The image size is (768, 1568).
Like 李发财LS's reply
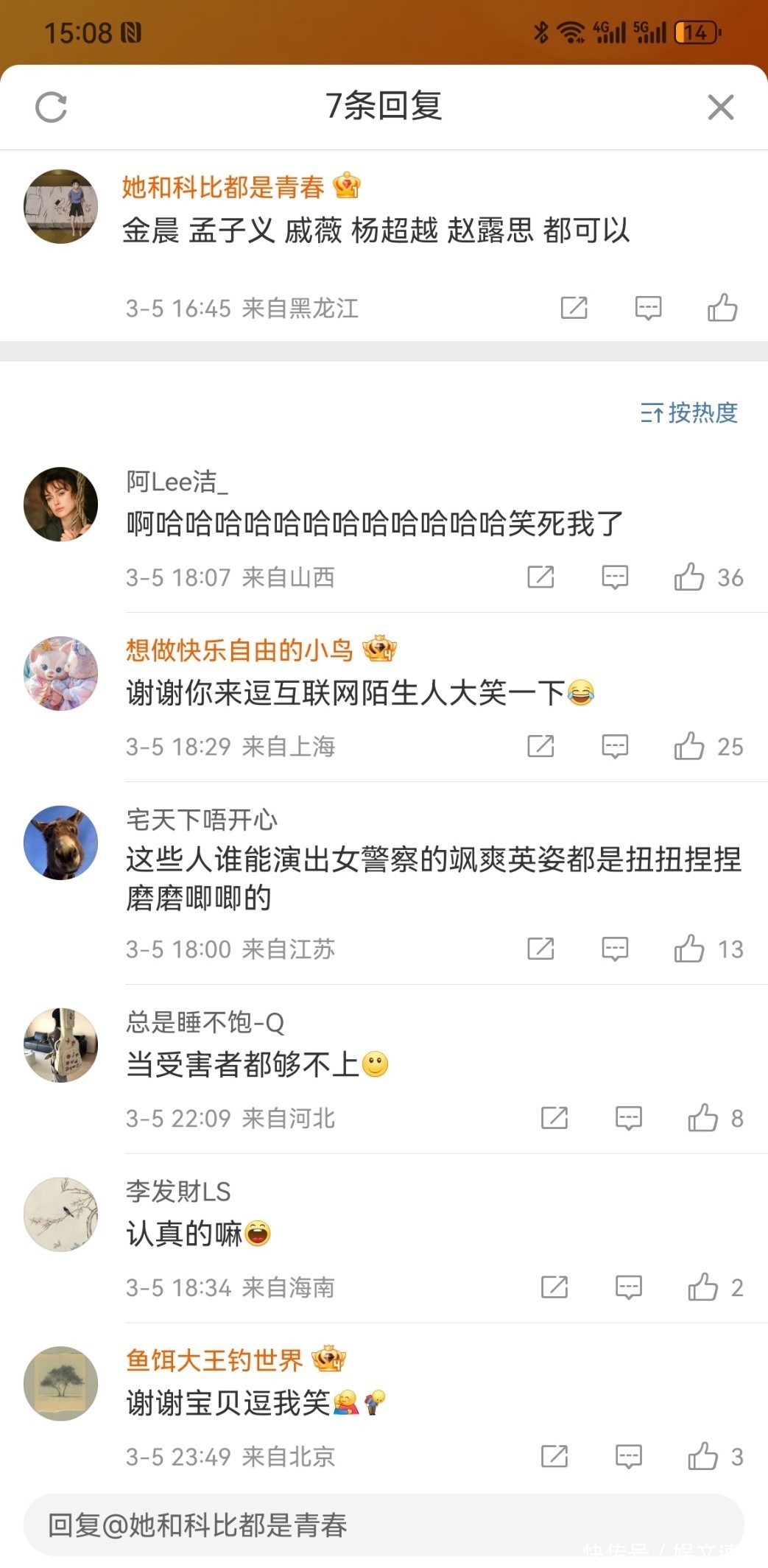703,1287
